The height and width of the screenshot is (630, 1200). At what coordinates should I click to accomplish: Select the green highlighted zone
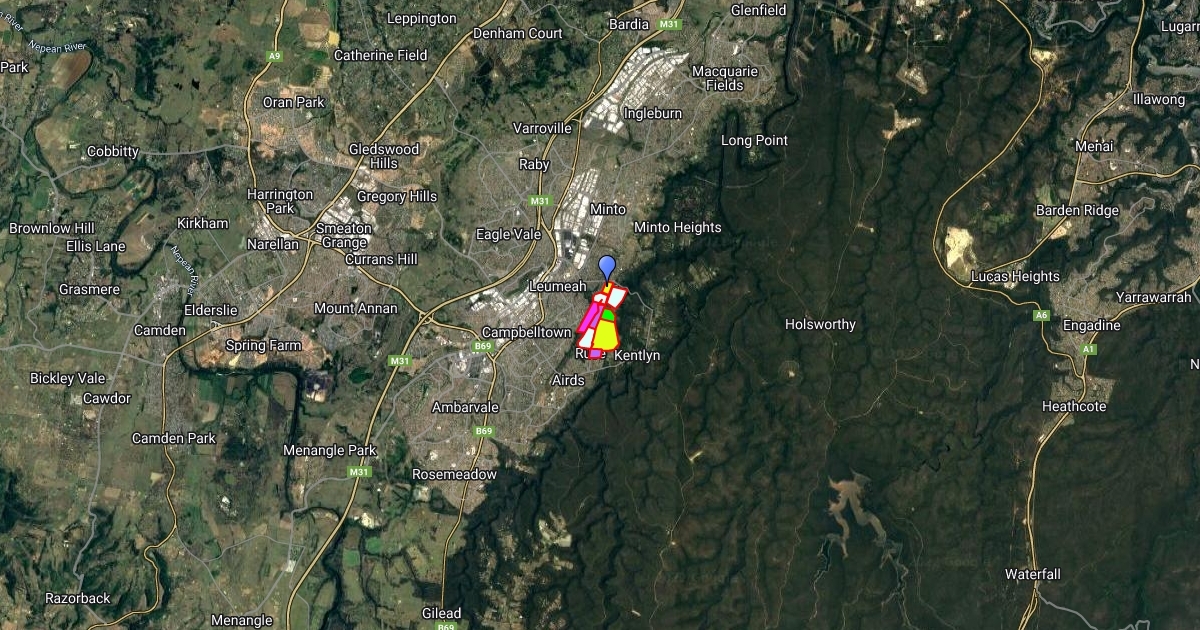point(607,315)
